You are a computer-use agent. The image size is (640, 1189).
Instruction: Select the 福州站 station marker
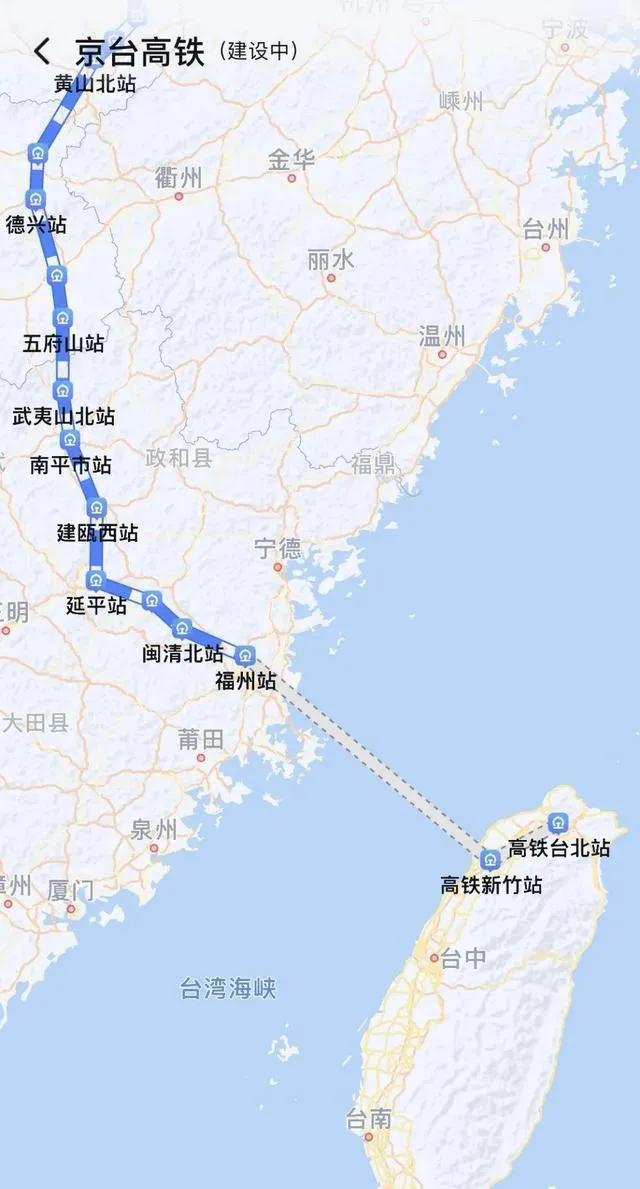click(246, 655)
